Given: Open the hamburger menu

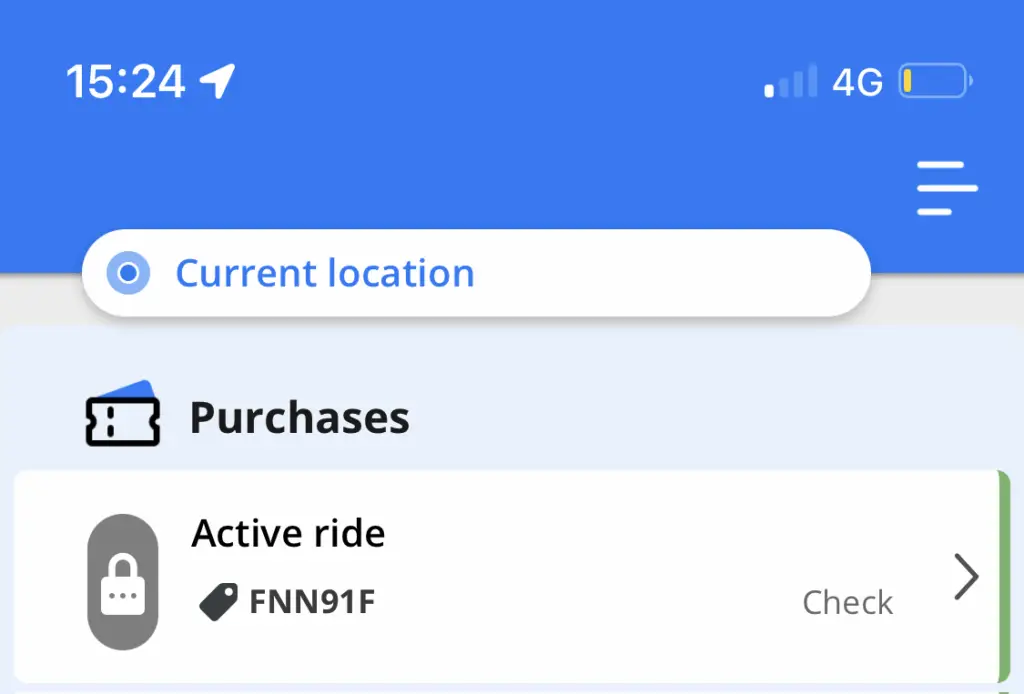Looking at the screenshot, I should (946, 188).
